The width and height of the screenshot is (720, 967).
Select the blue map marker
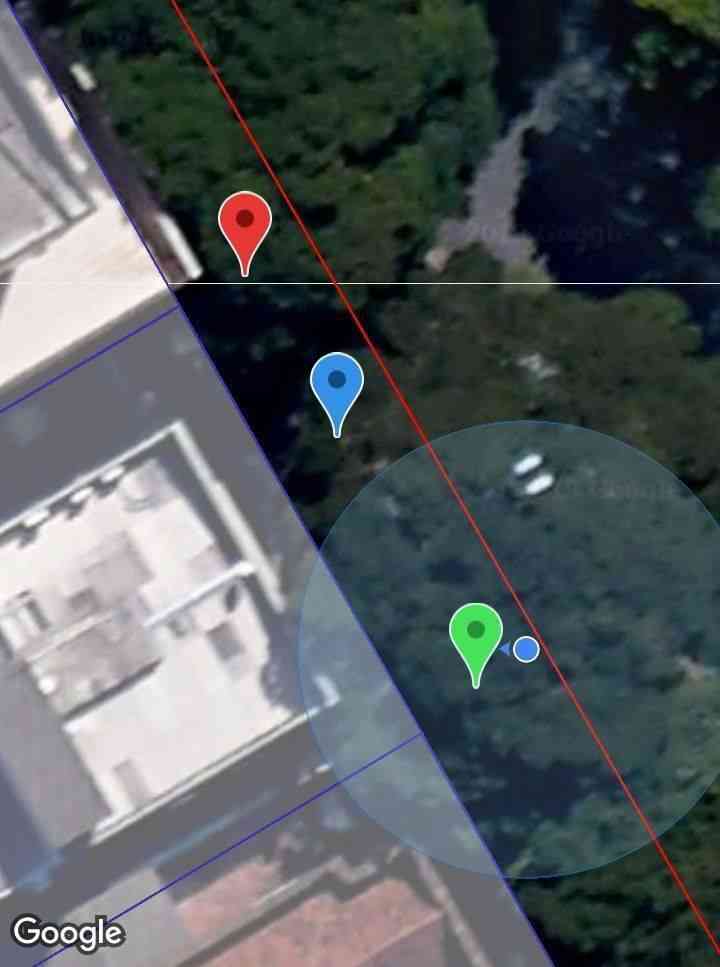[x=337, y=383]
